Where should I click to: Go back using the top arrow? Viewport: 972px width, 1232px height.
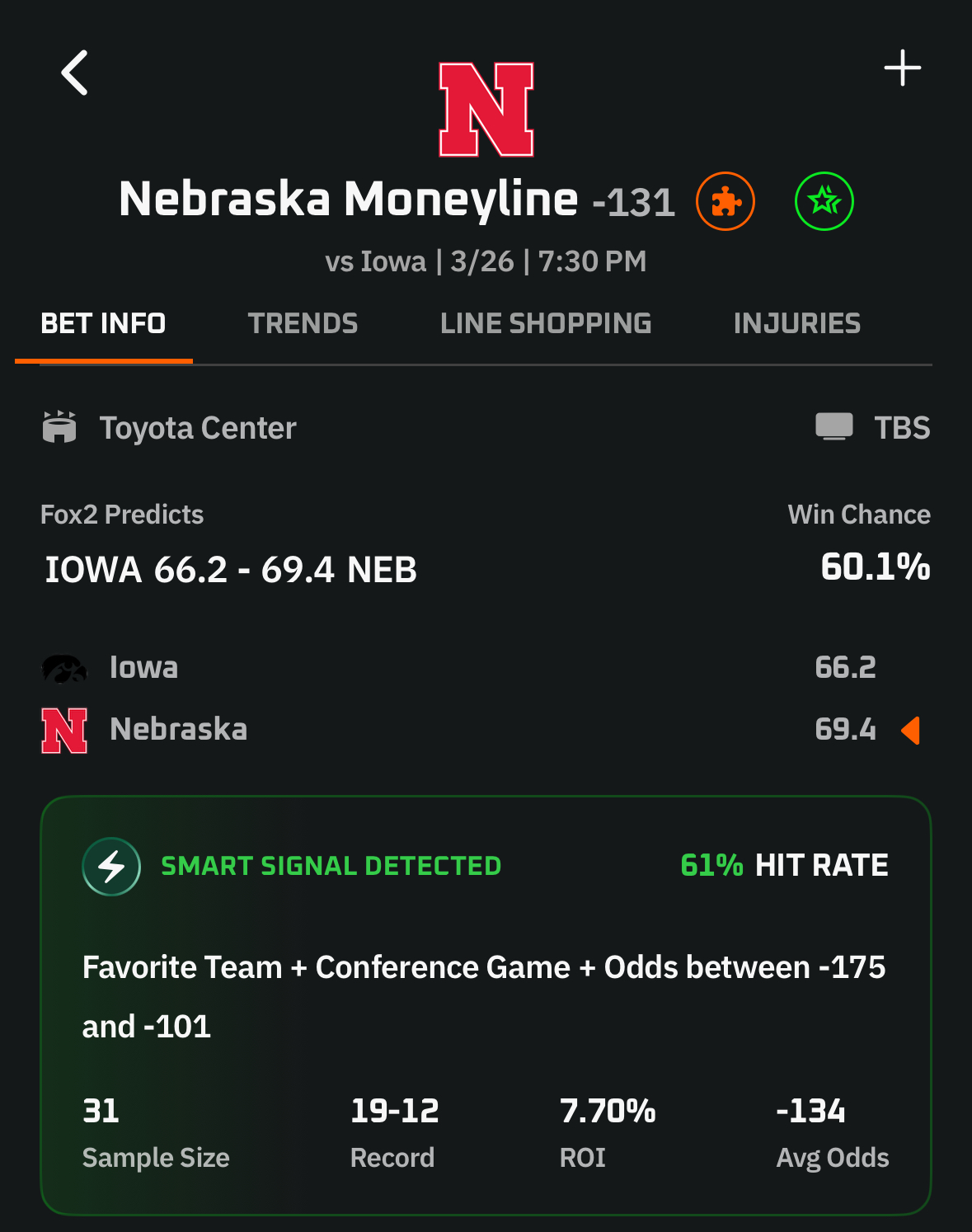(75, 73)
